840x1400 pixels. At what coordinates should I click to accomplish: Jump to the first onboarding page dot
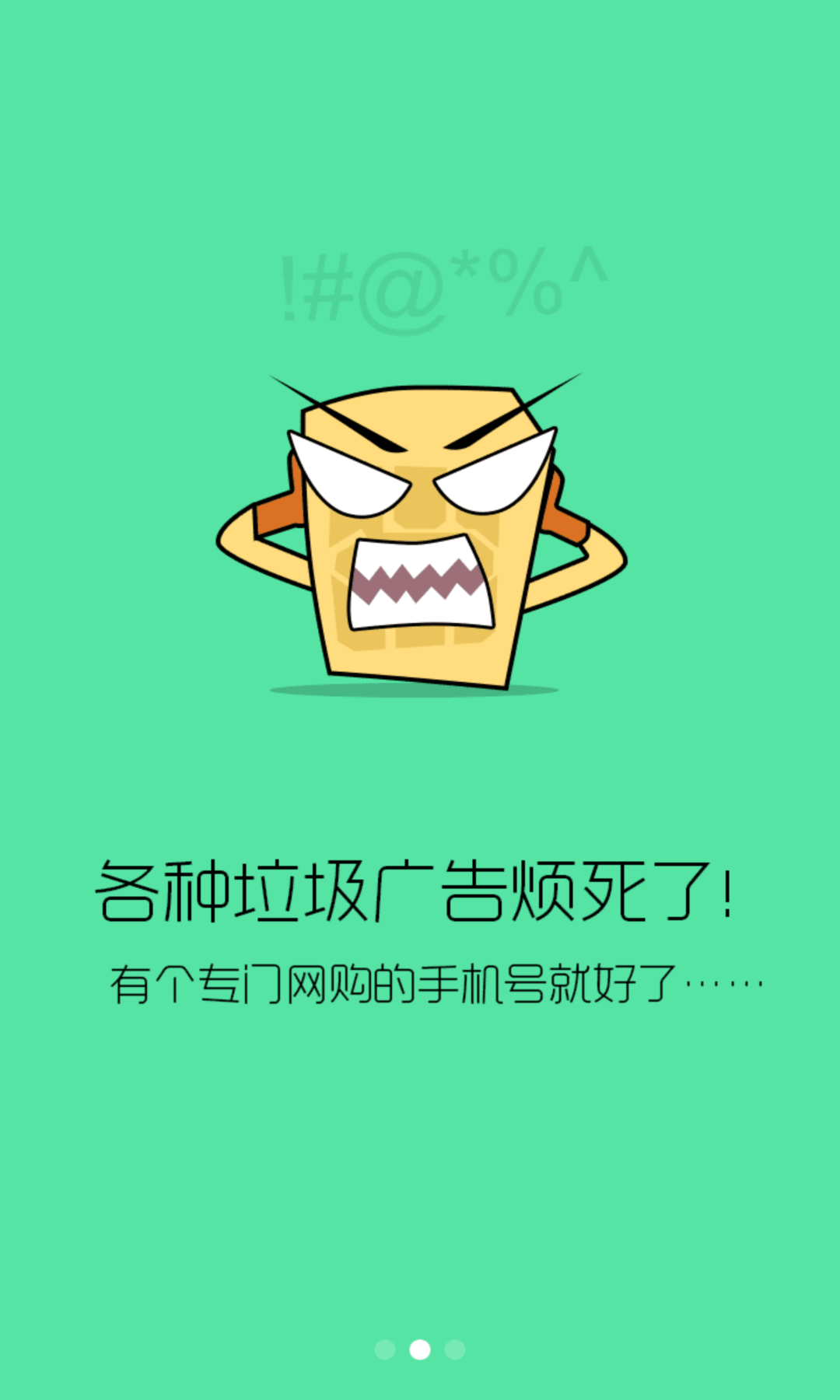point(385,1349)
